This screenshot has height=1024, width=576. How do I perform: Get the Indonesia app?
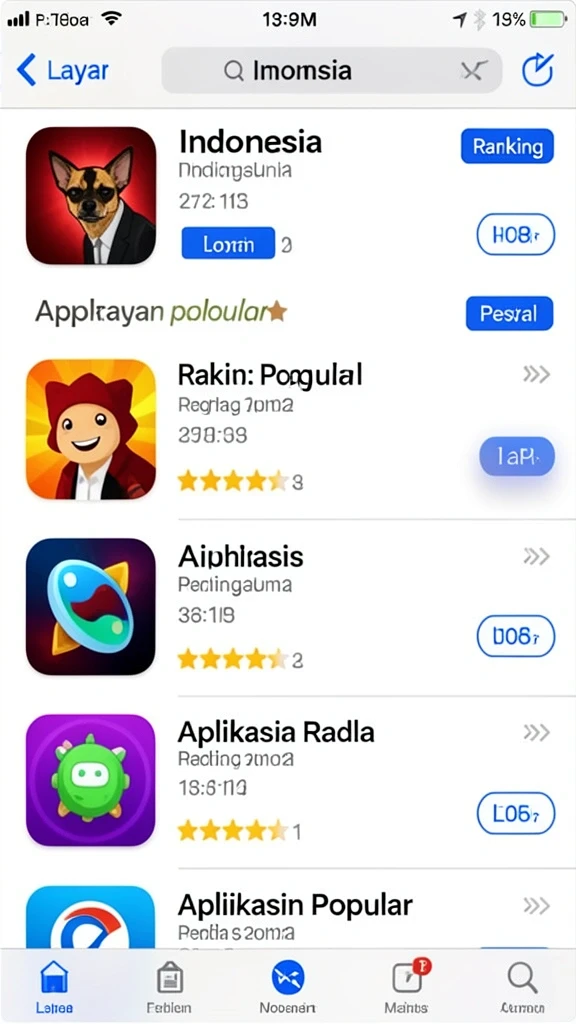(x=516, y=234)
